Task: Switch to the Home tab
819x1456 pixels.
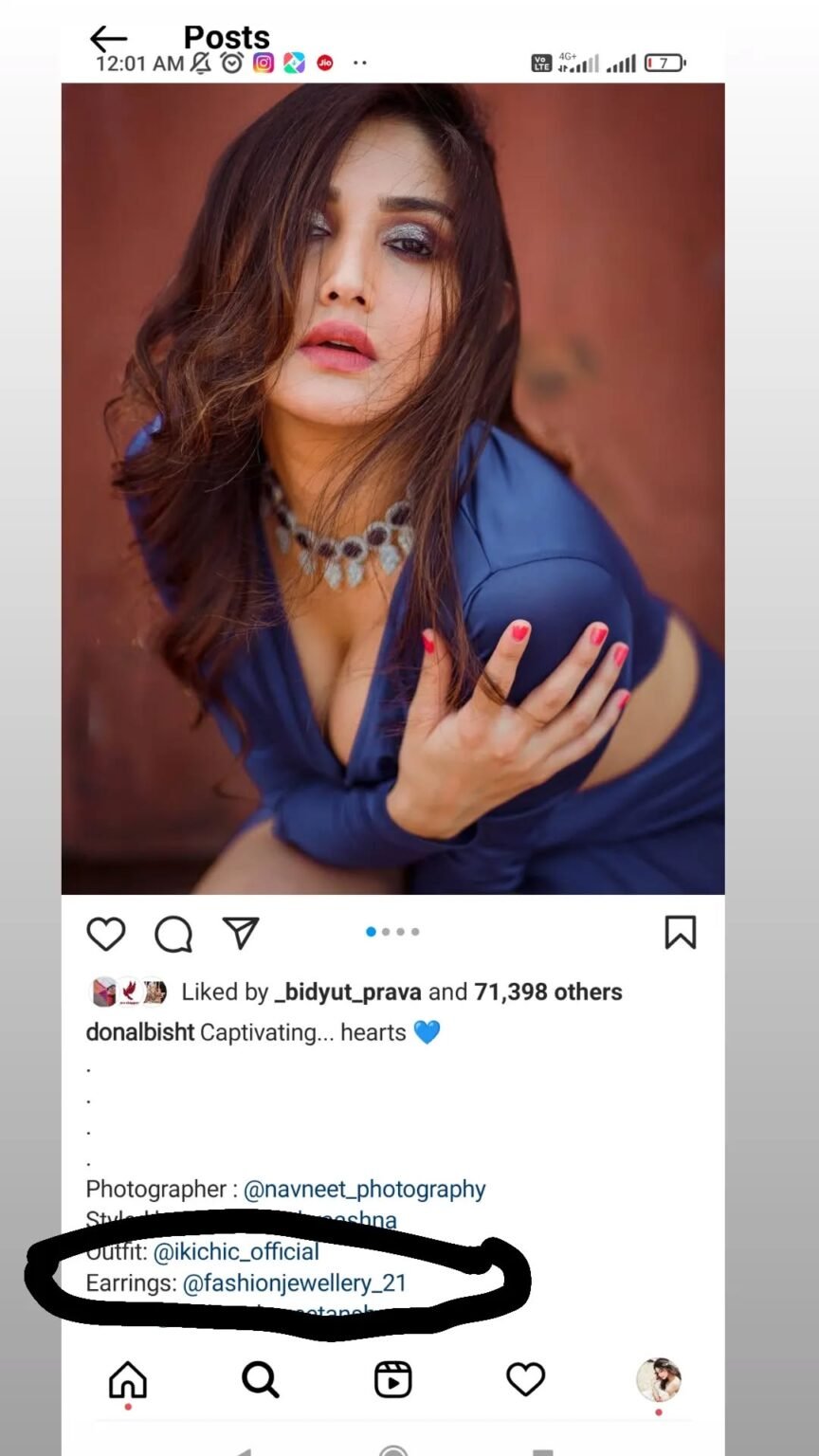Action: coord(128,1380)
